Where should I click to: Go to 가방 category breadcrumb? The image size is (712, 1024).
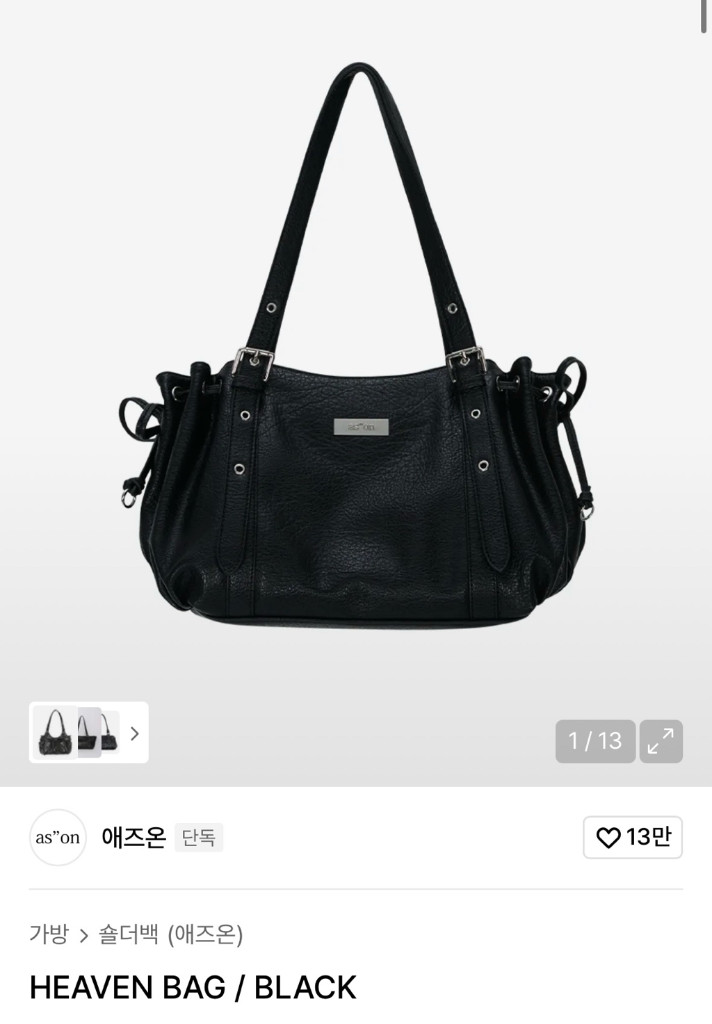tap(49, 934)
